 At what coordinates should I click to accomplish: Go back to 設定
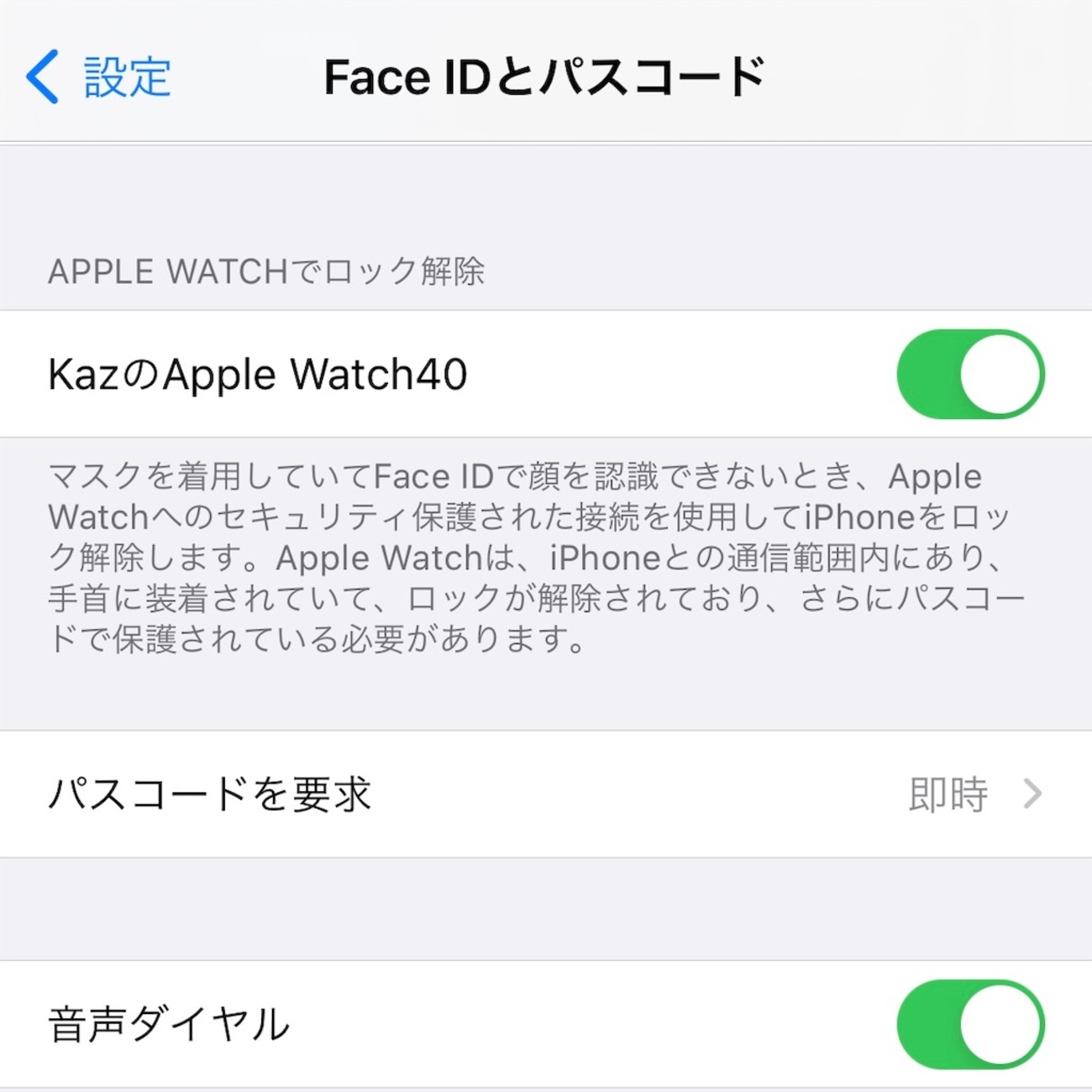click(x=99, y=77)
